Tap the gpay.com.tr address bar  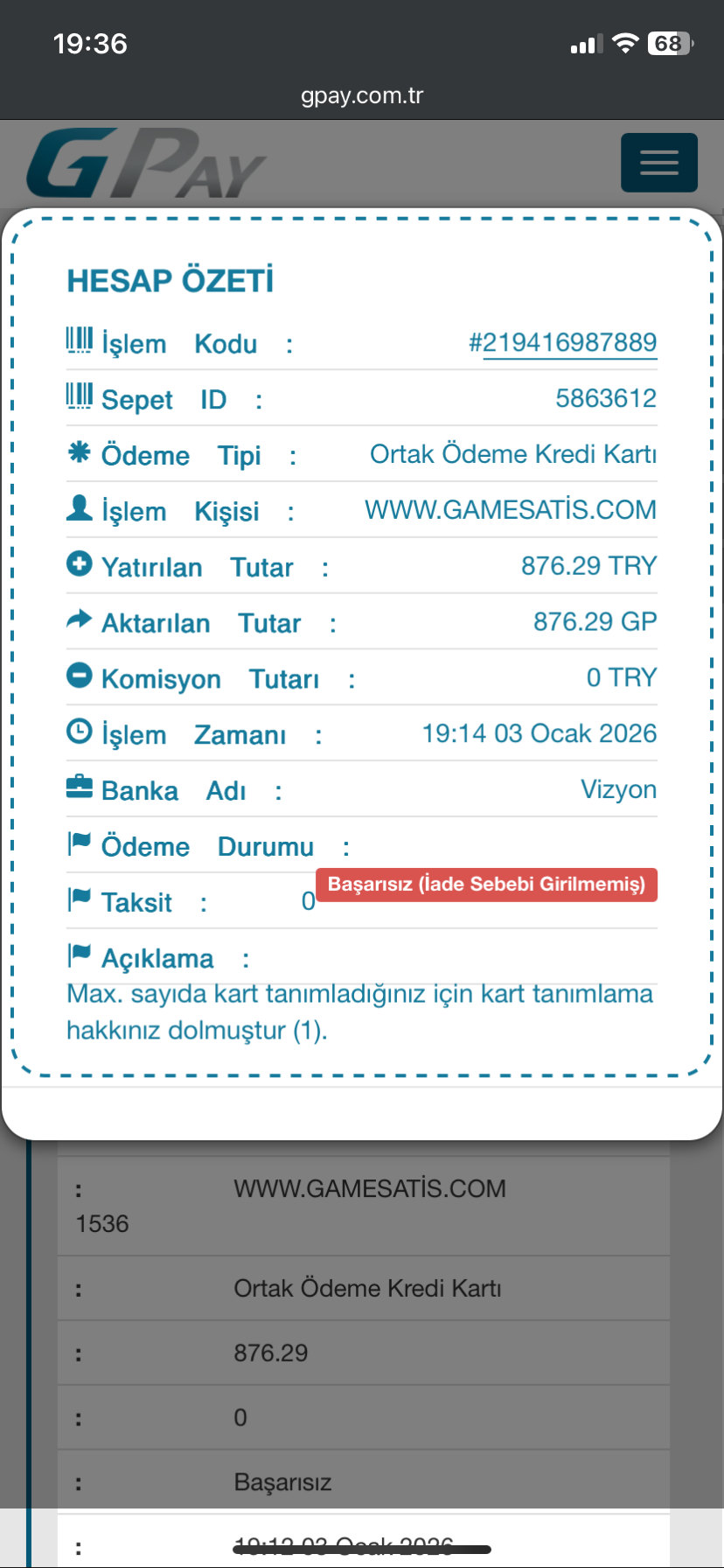coord(362,95)
